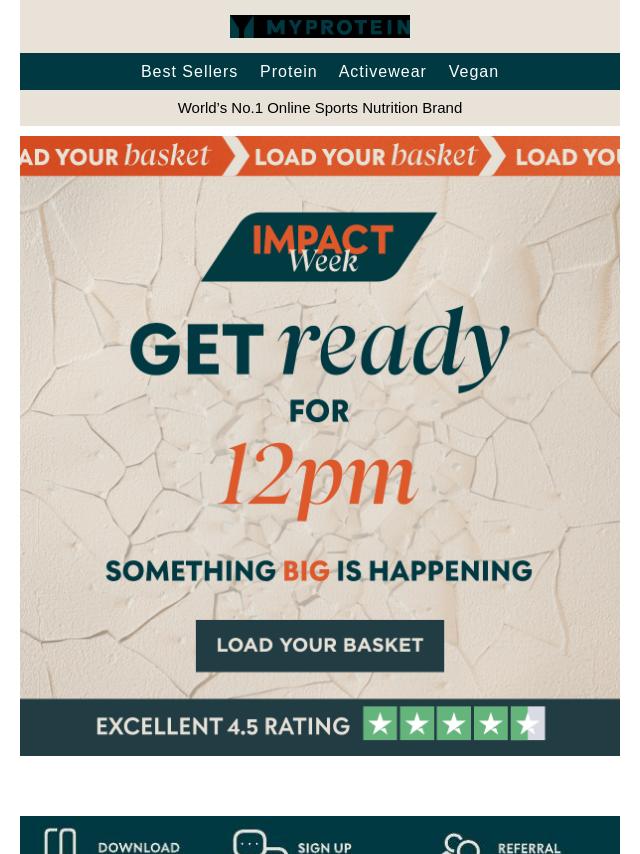Browse the Vegan range
Viewport: 640px width, 854px height.
tap(473, 72)
